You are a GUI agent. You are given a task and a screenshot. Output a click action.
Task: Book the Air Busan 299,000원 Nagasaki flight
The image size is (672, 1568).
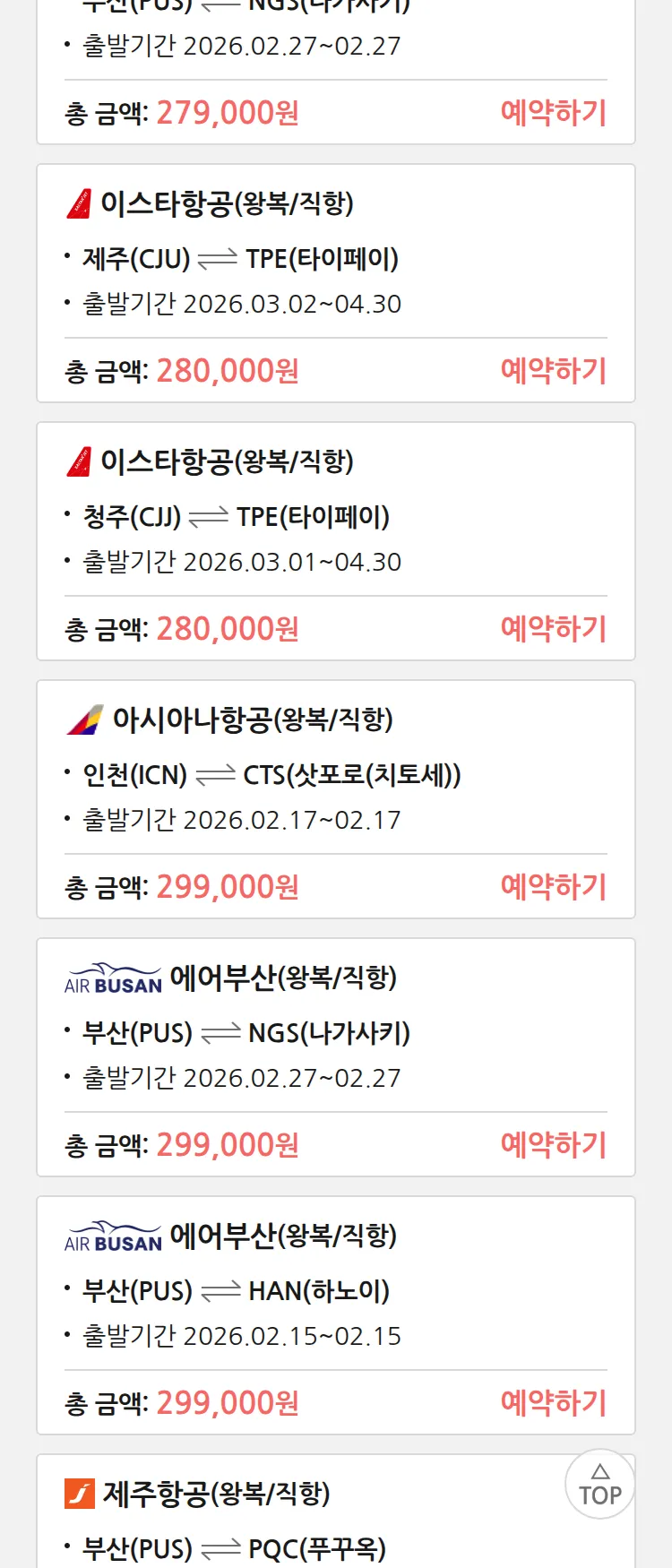tap(553, 1145)
